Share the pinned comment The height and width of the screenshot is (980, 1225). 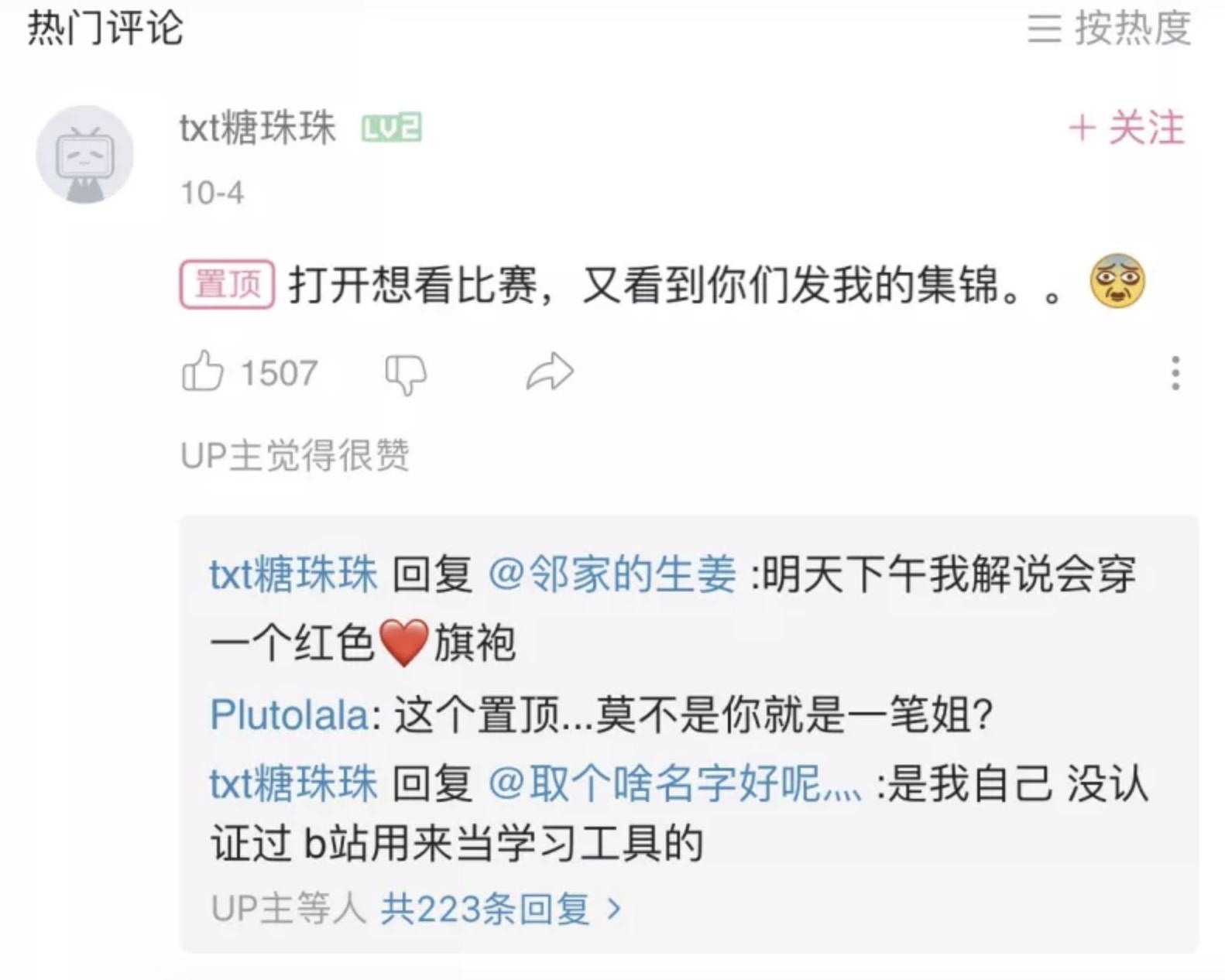tap(550, 372)
